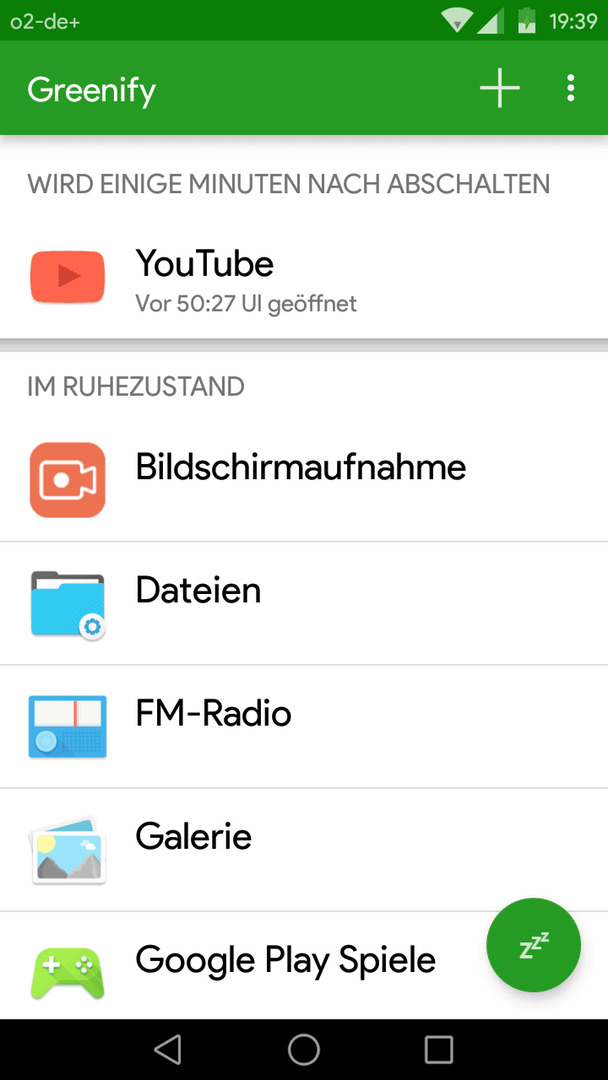Tap the Galerie app row
Image resolution: width=608 pixels, height=1080 pixels.
[x=304, y=850]
